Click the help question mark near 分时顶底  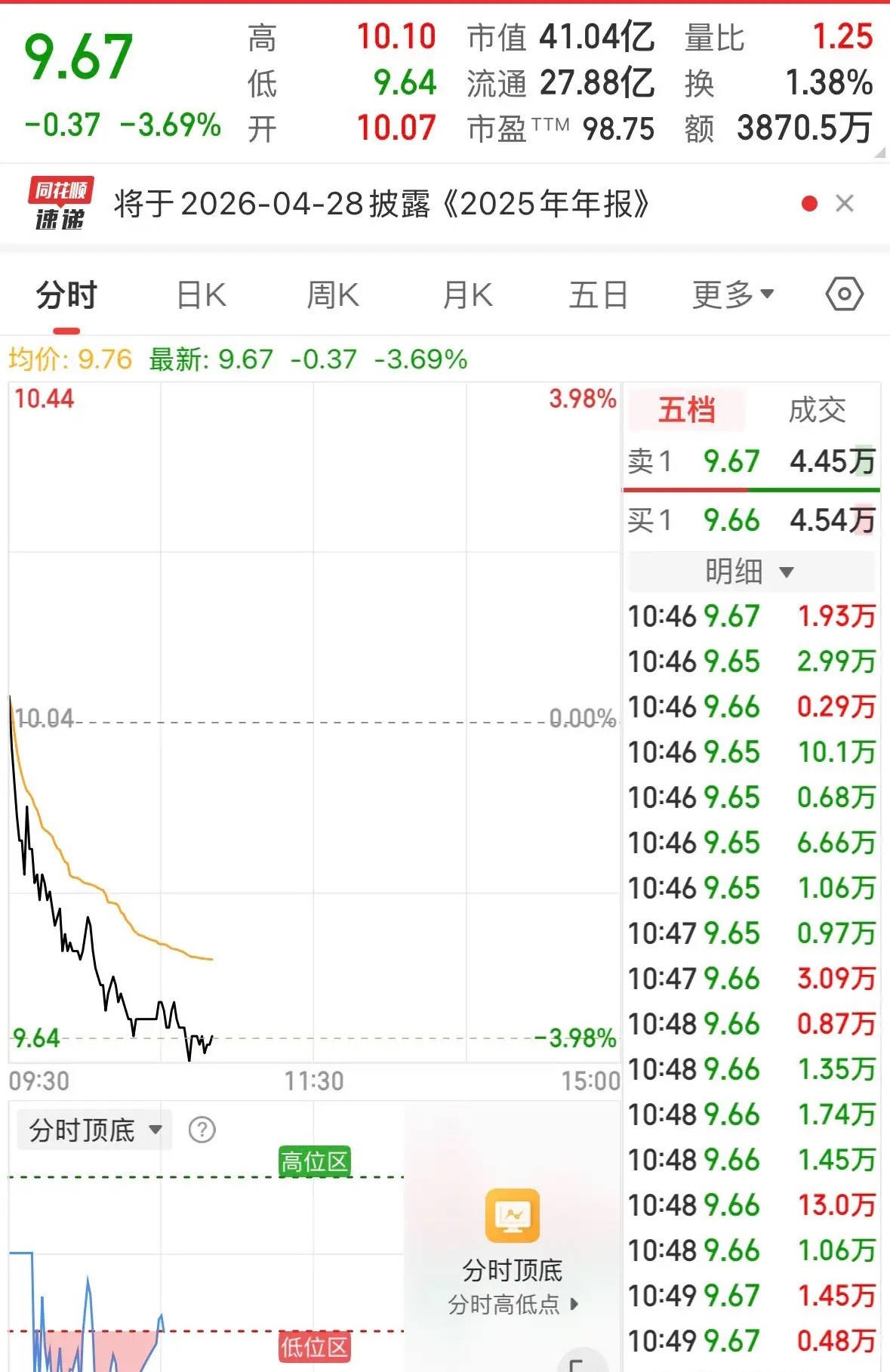point(202,1130)
